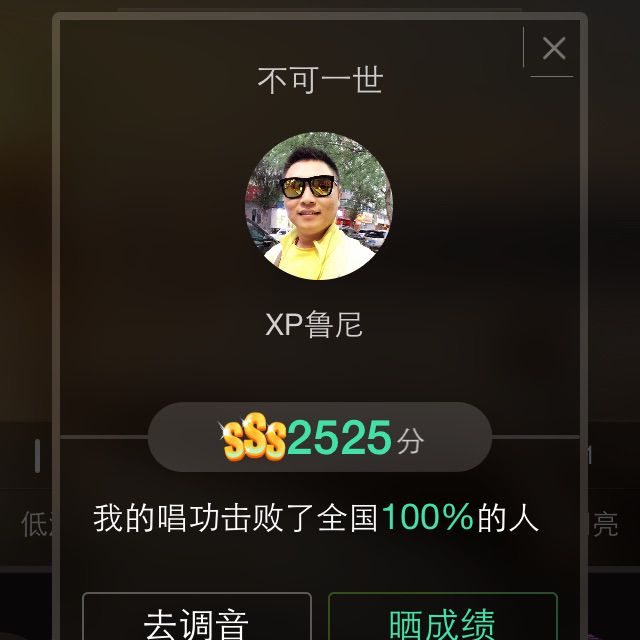Viewport: 640px width, 640px height.
Task: Close the score result dialog
Action: pyautogui.click(x=554, y=48)
